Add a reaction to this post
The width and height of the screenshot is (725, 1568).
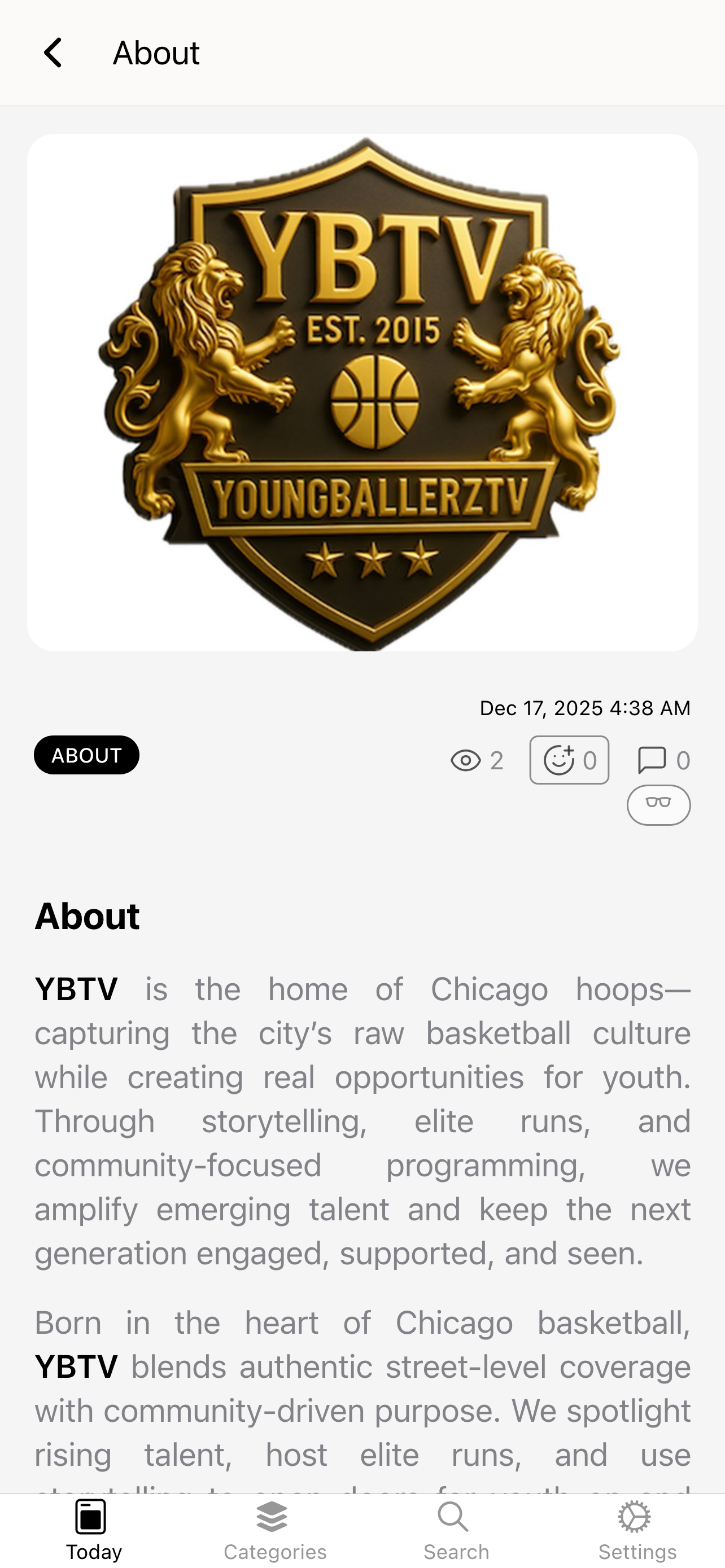pyautogui.click(x=569, y=760)
